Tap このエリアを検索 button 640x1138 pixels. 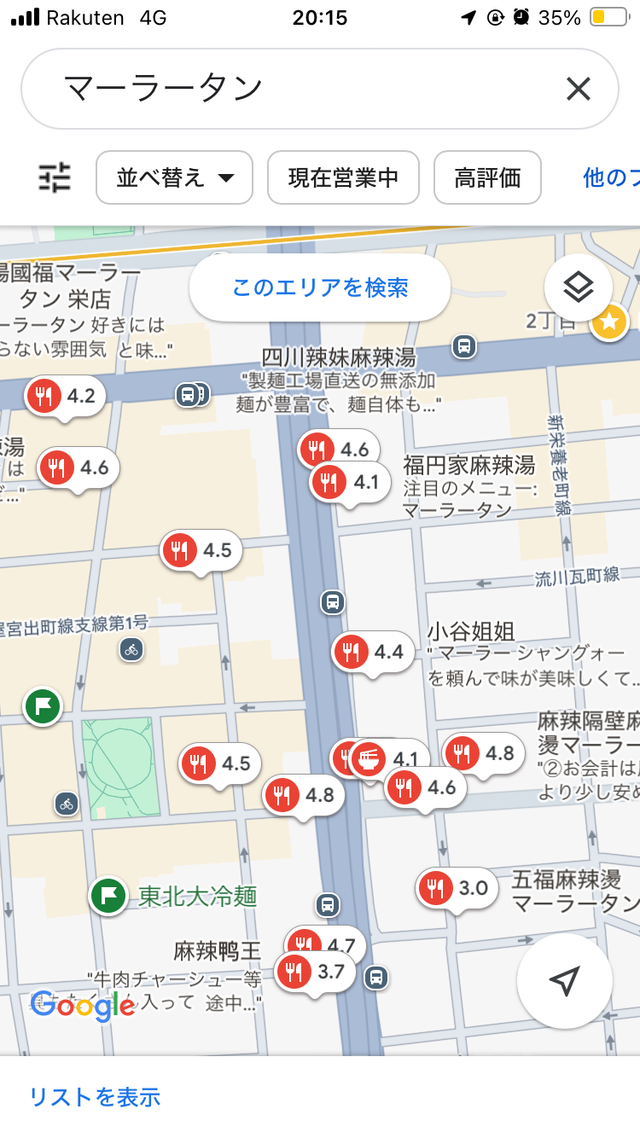[320, 288]
